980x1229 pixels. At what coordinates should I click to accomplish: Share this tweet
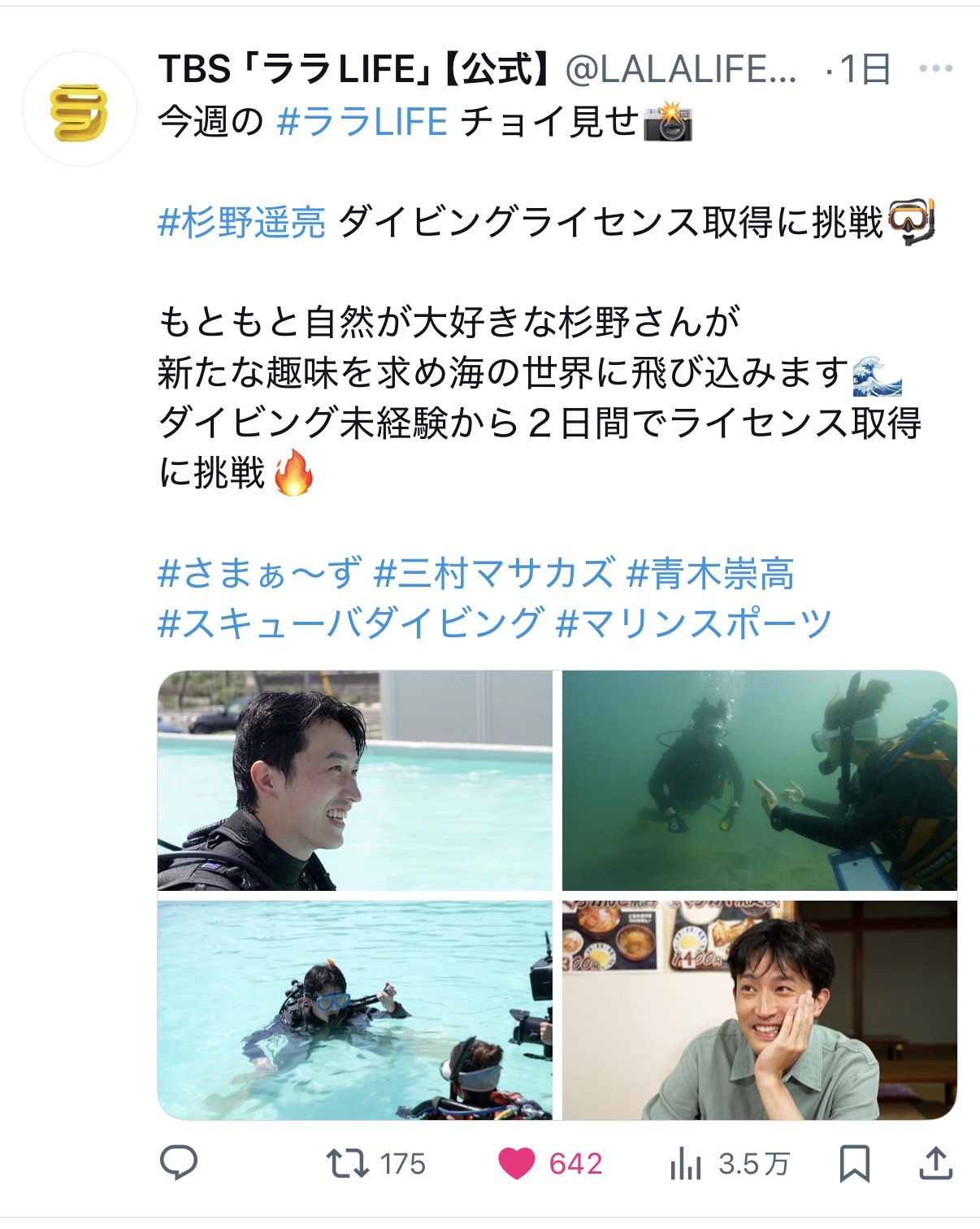(935, 1163)
